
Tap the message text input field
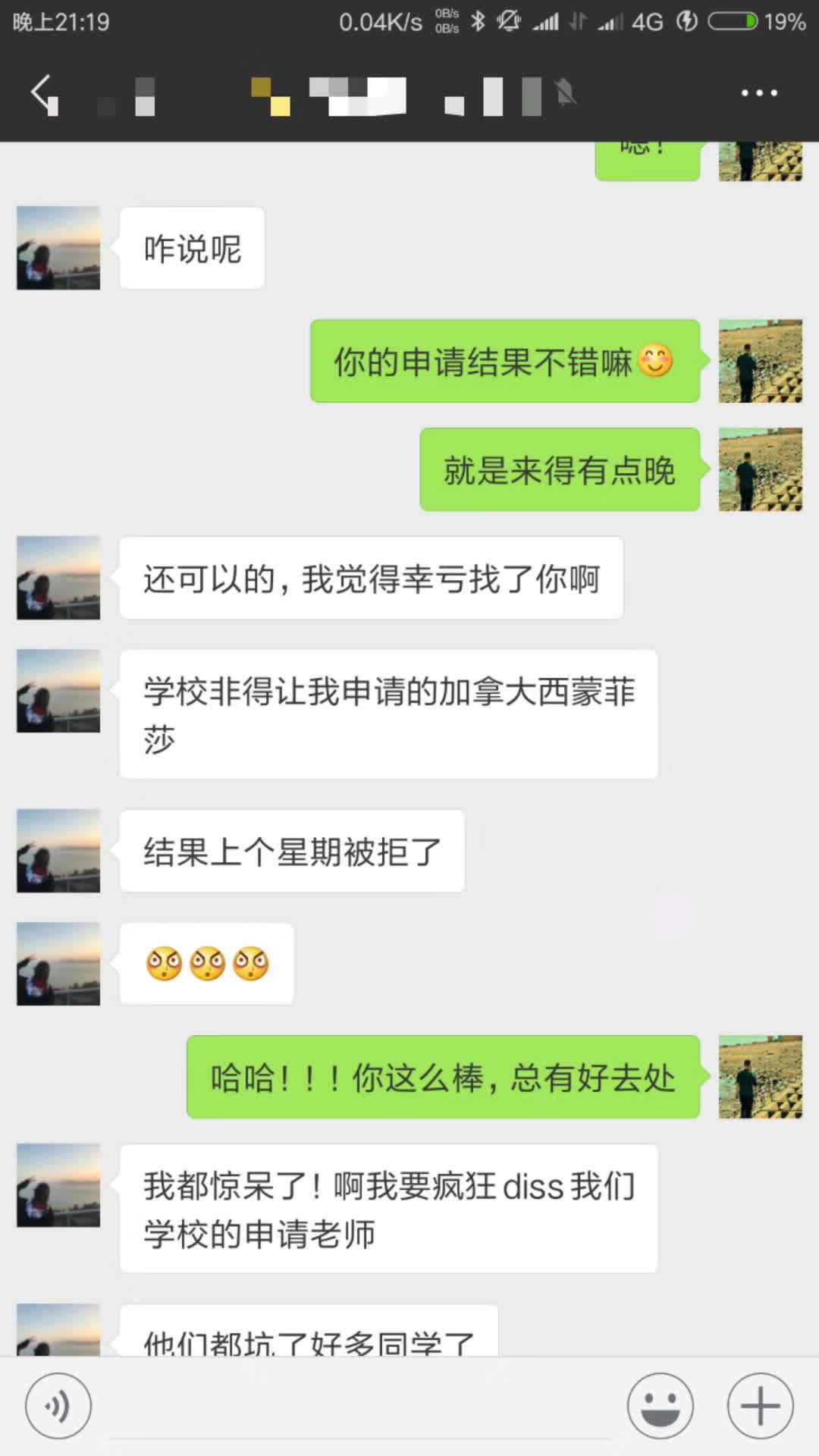(x=360, y=1409)
